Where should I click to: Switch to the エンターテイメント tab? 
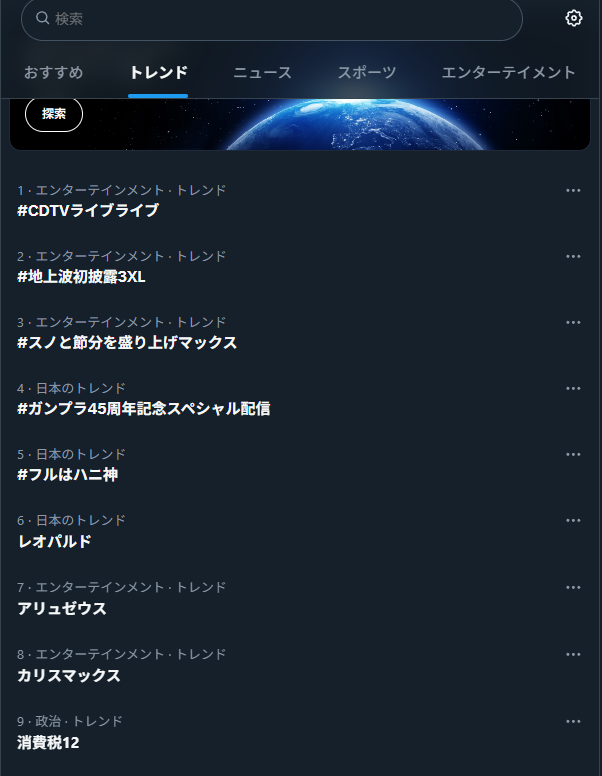point(508,73)
